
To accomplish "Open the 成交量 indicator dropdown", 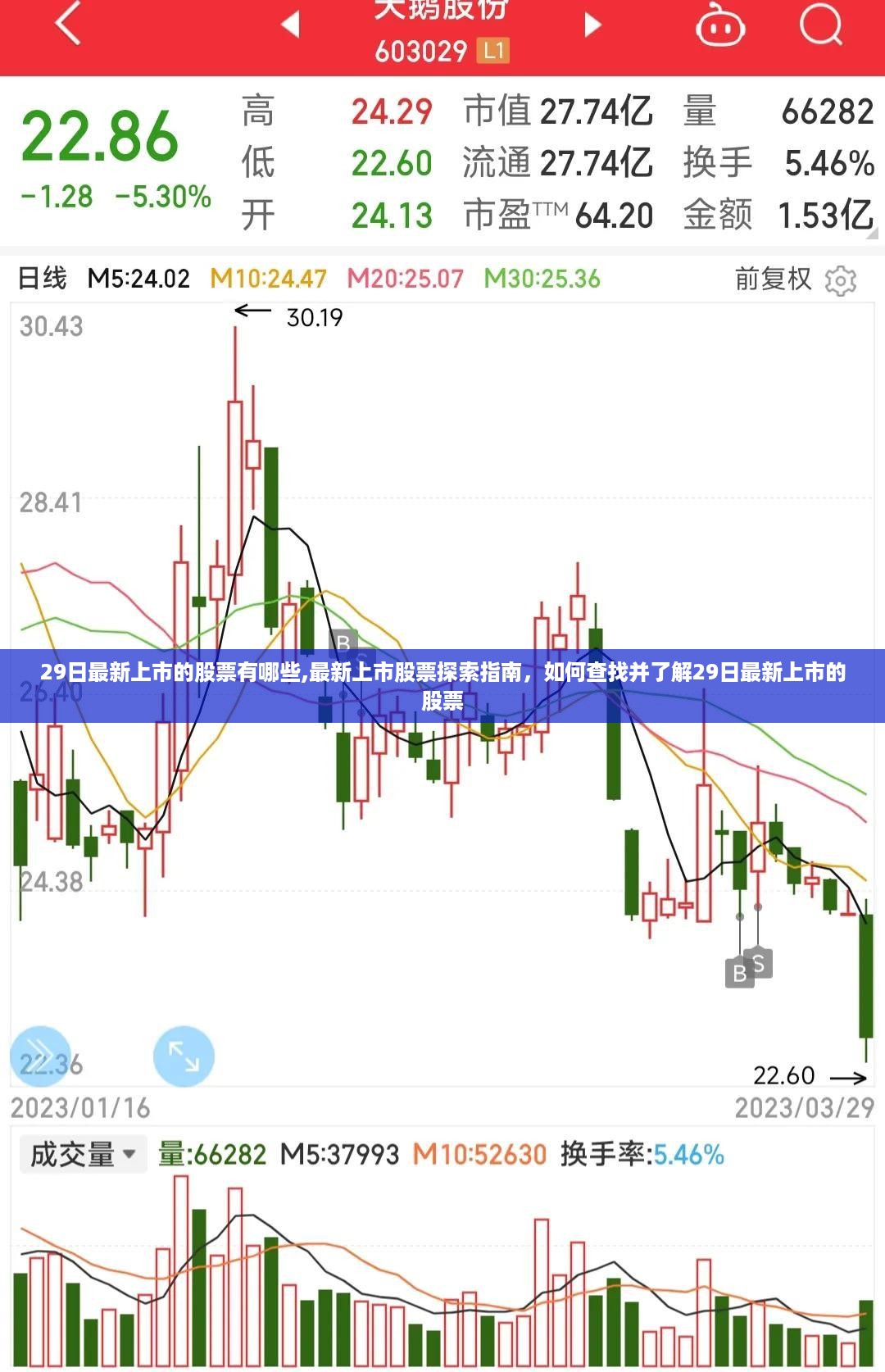I will pos(82,1154).
